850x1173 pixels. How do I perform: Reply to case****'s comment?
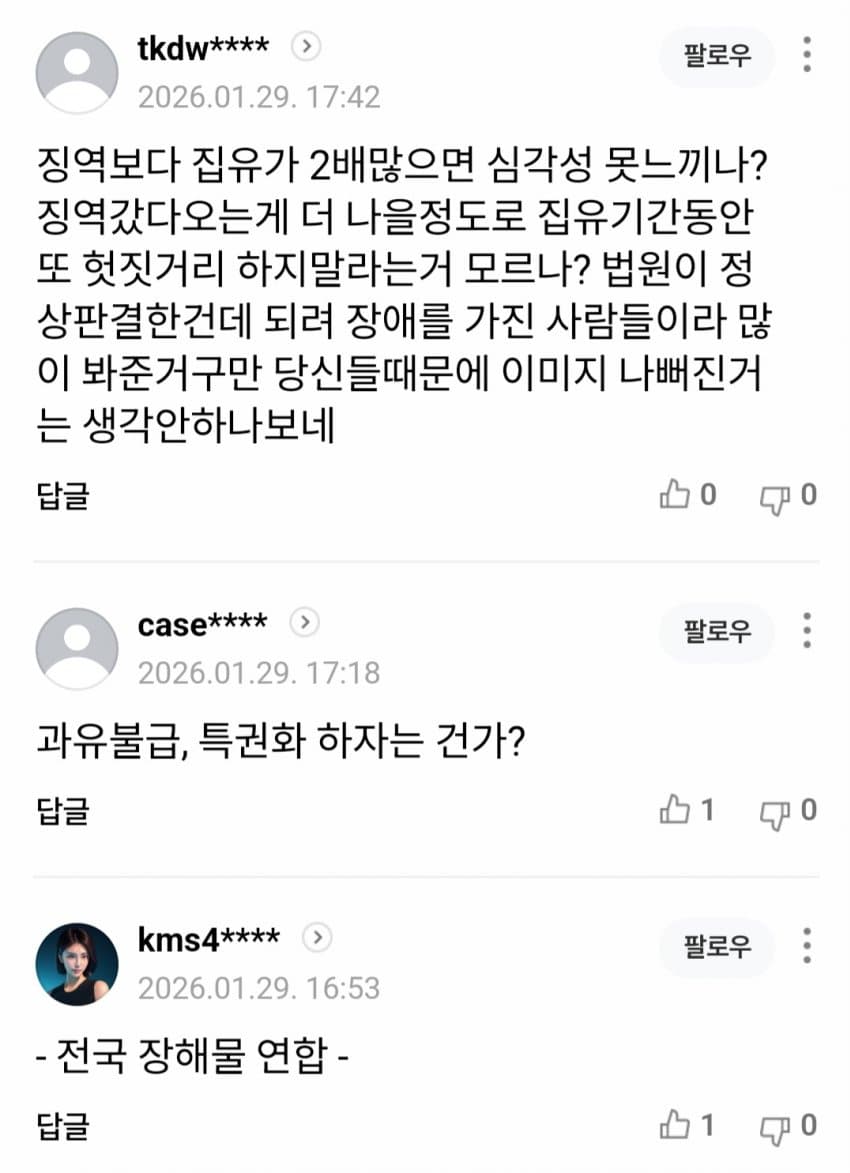click(62, 811)
